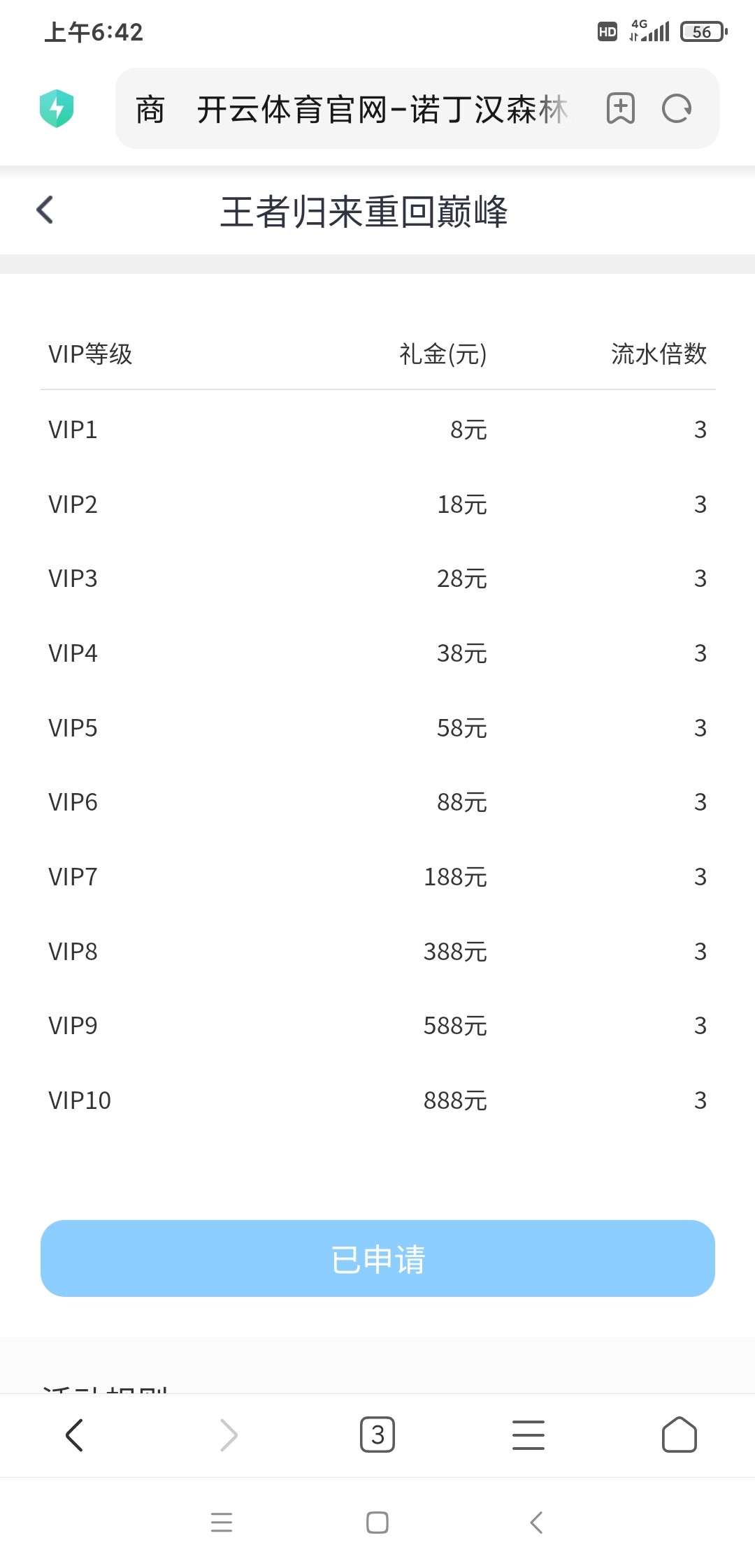Tap the 已申请 button
755x1568 pixels.
(377, 1258)
